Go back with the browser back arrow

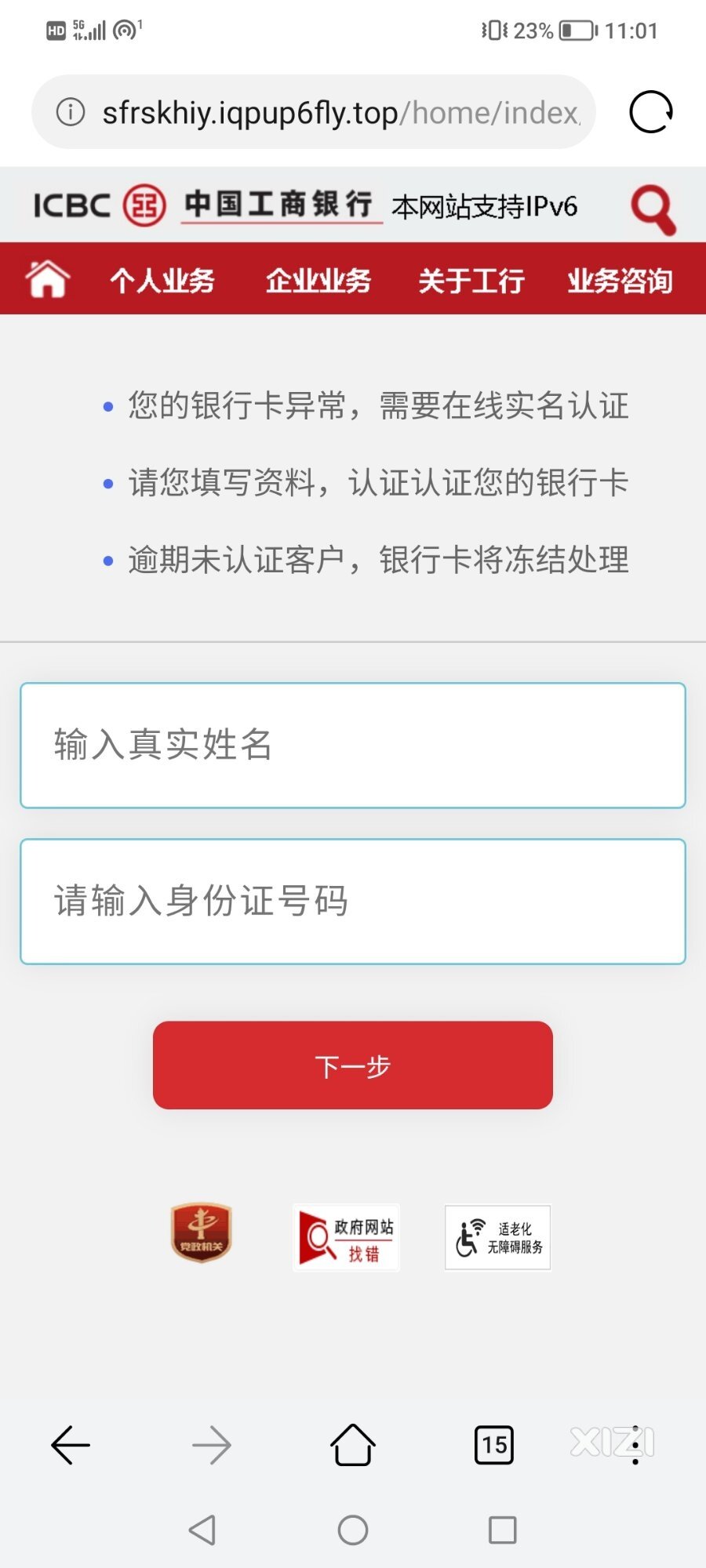[x=71, y=1445]
